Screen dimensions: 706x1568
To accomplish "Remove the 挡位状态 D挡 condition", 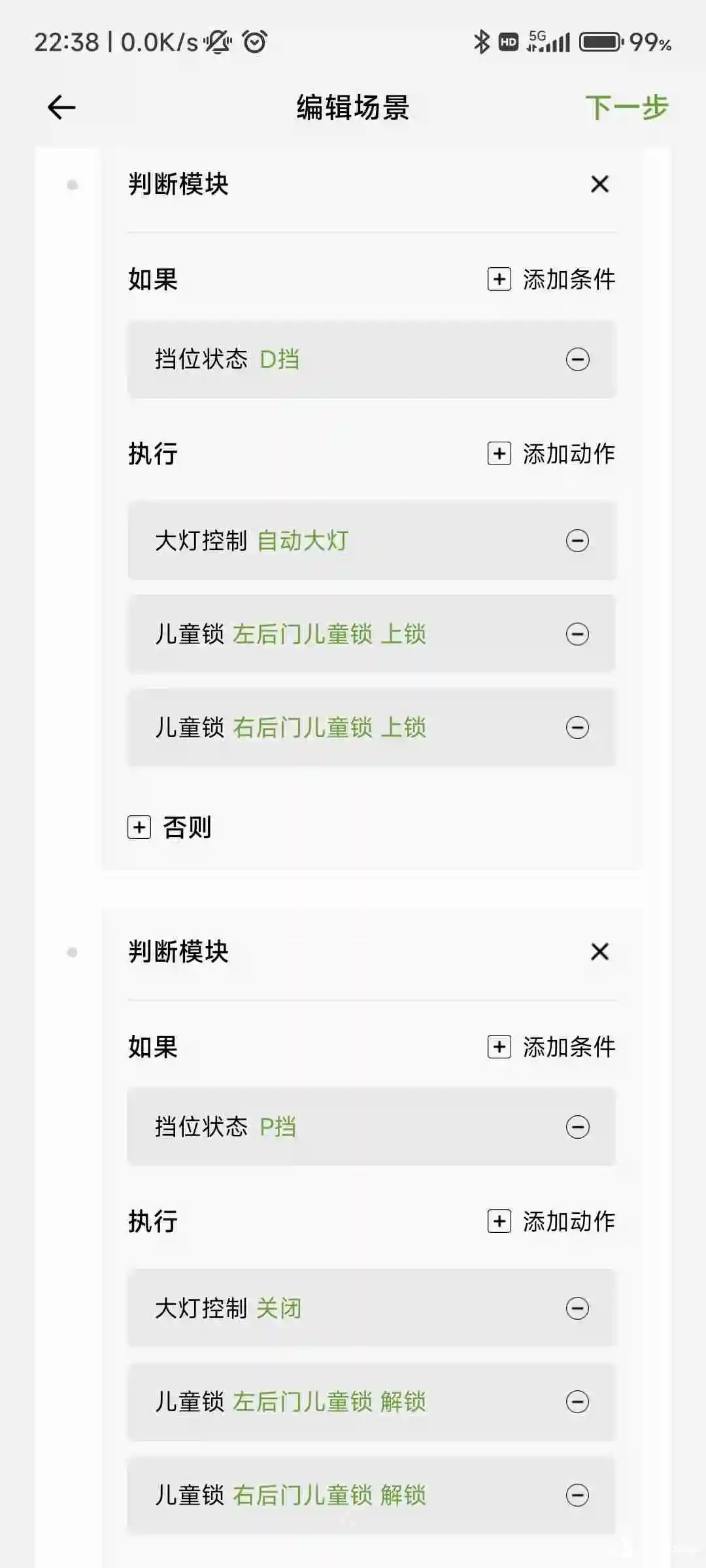I will [577, 359].
